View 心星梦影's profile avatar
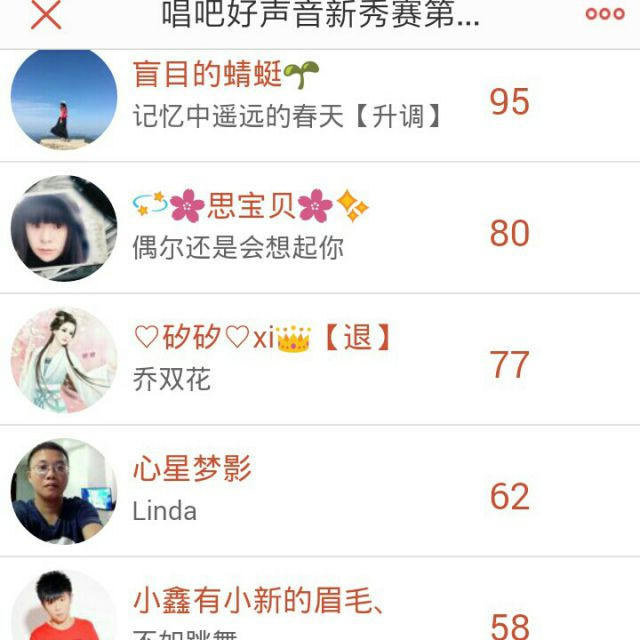Screen dimensions: 640x640 pos(64,492)
